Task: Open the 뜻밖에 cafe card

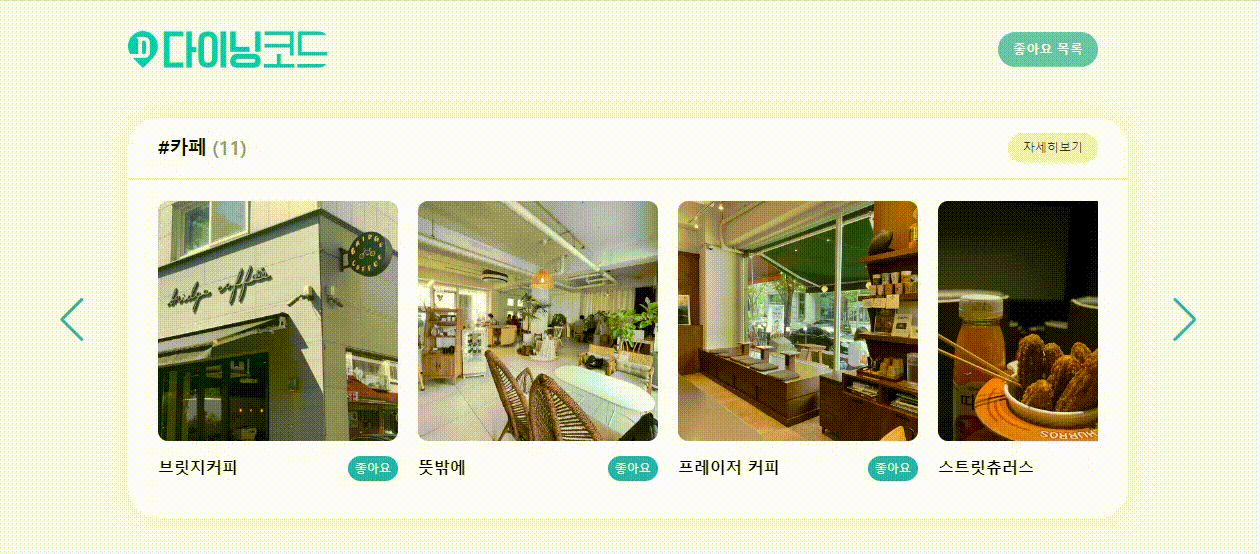Action: tap(538, 321)
